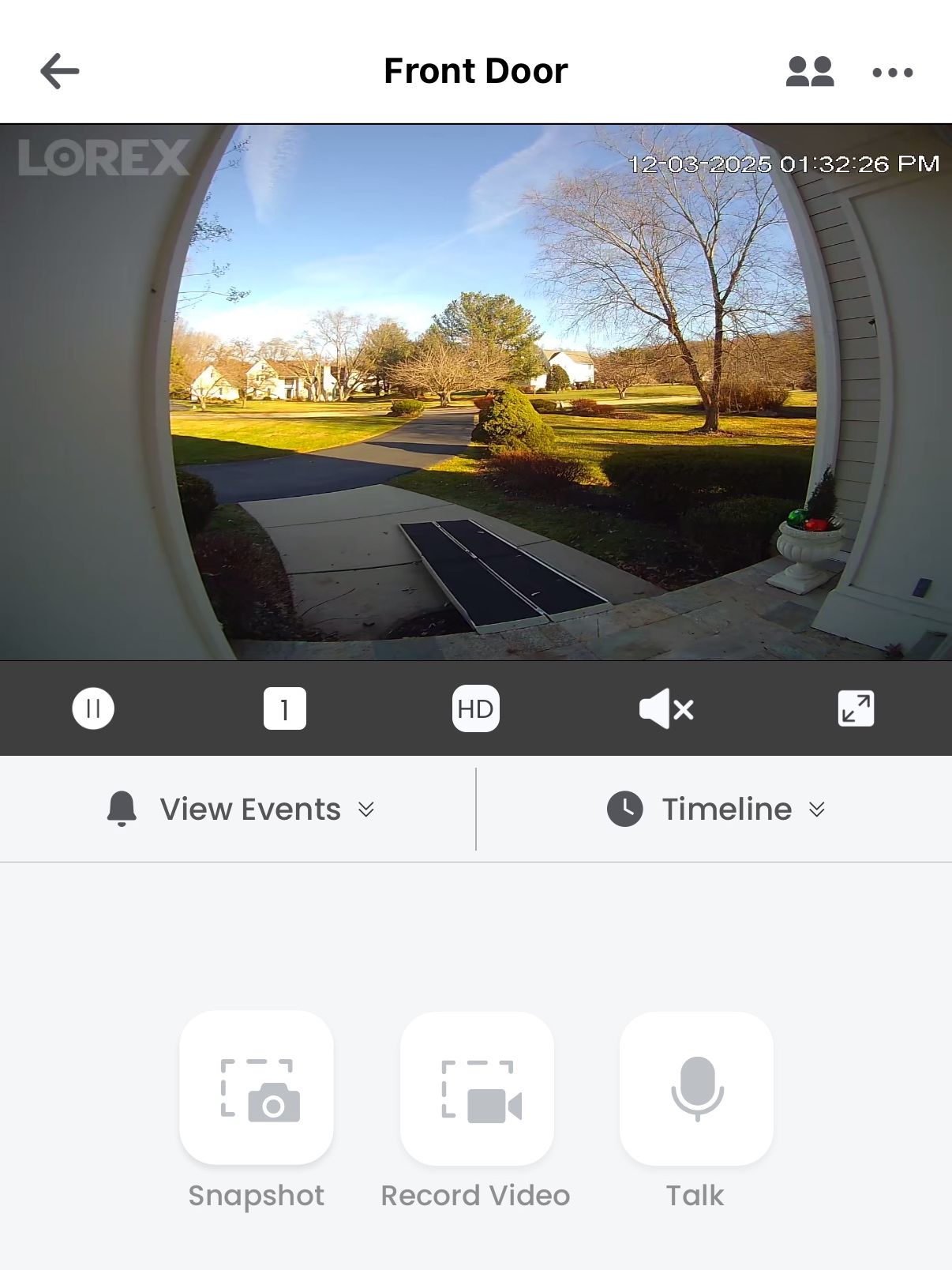Click the Timeline clock icon
Screen dimensions: 952x1270
tap(623, 809)
